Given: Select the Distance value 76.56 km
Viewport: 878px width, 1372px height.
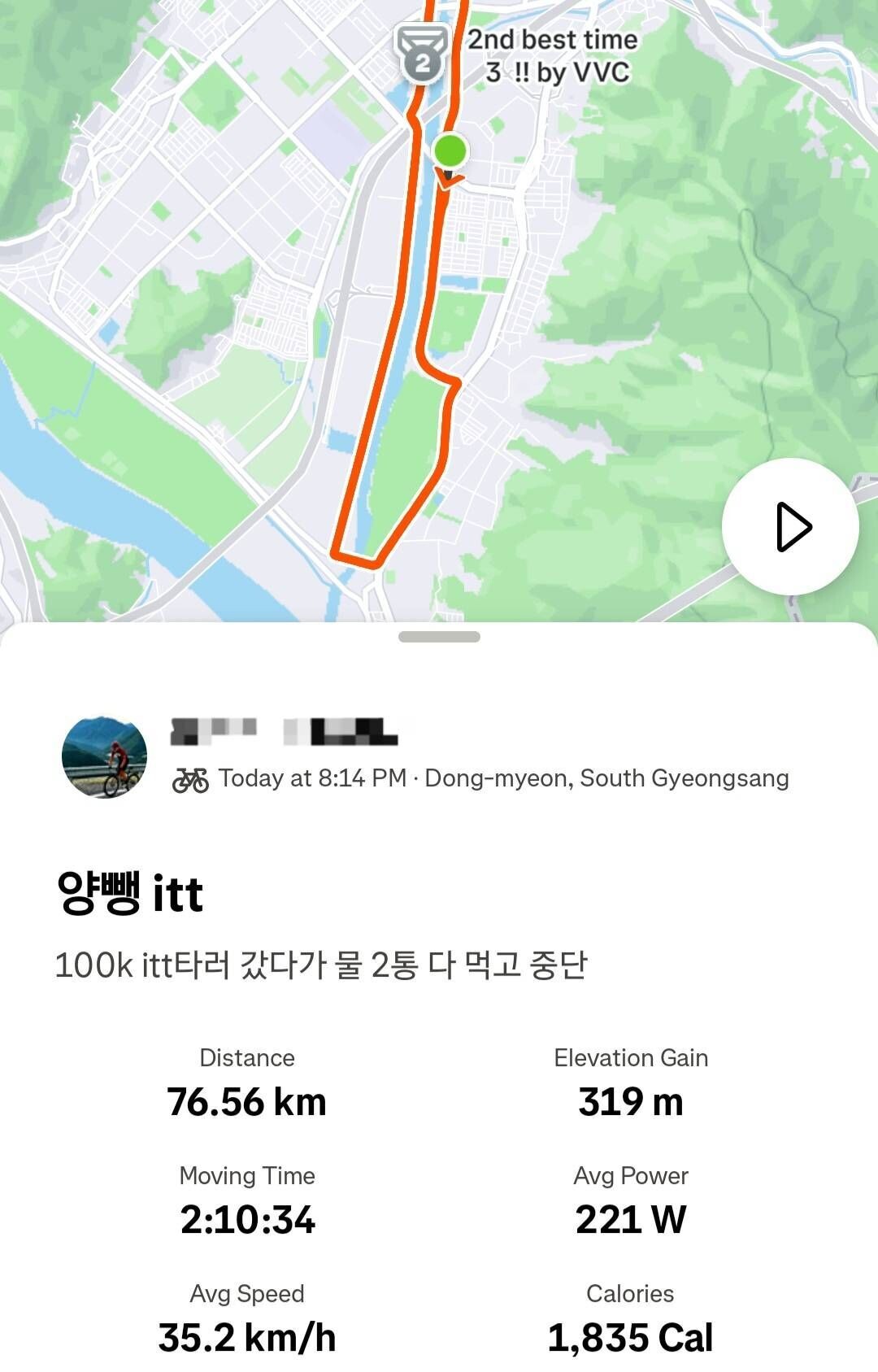Looking at the screenshot, I should tap(248, 1102).
